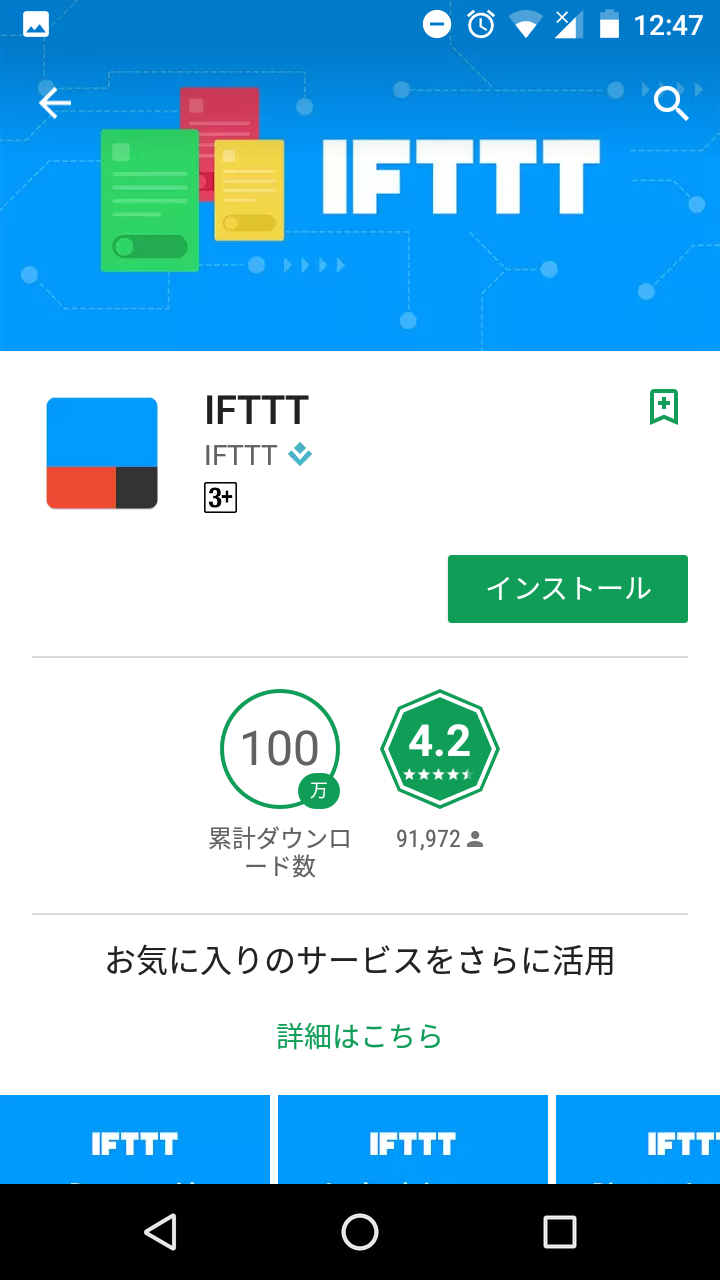Tap the green インストール button
Screen dimensions: 720x1280
pos(568,589)
